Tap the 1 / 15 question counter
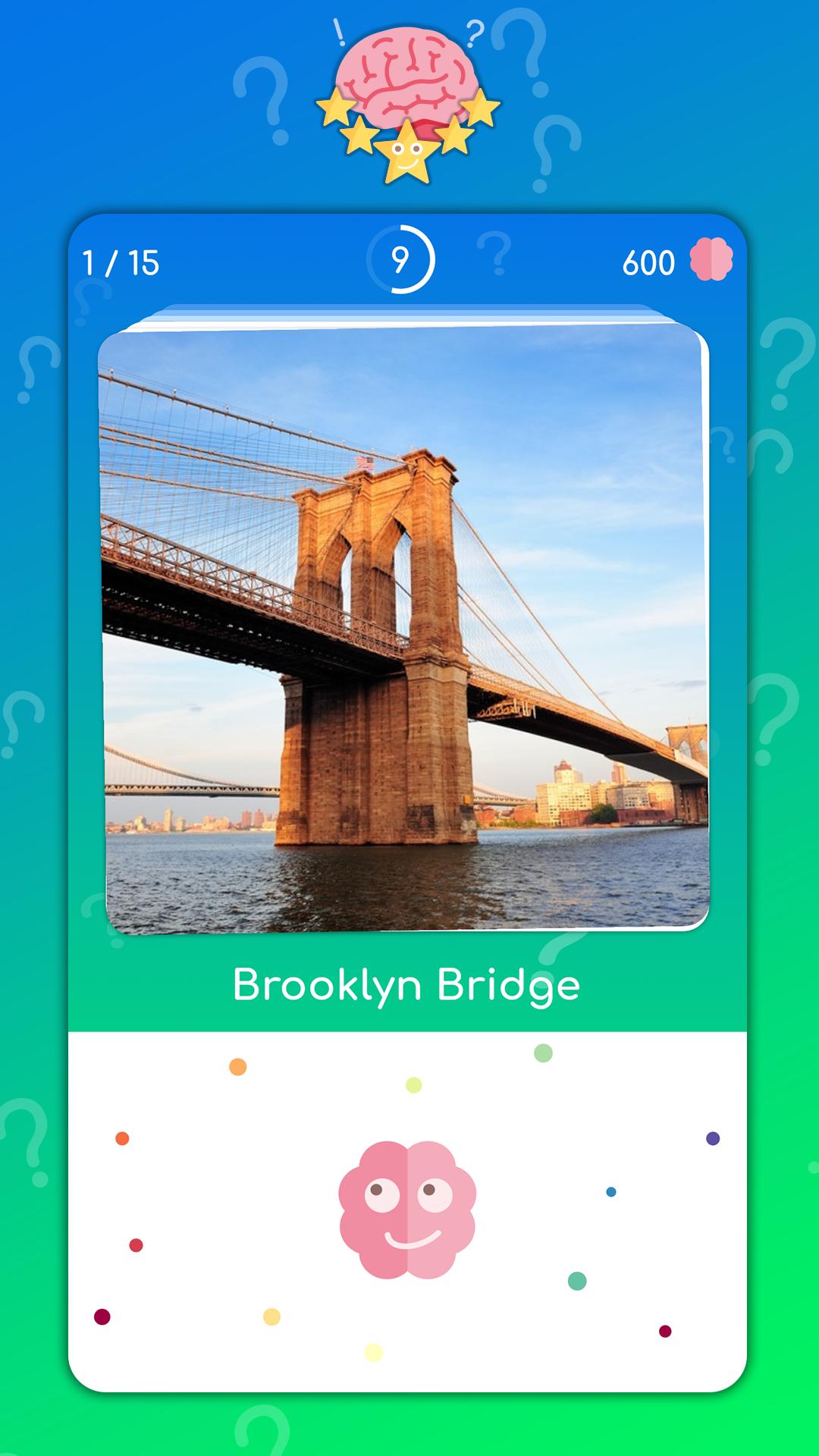 click(119, 264)
